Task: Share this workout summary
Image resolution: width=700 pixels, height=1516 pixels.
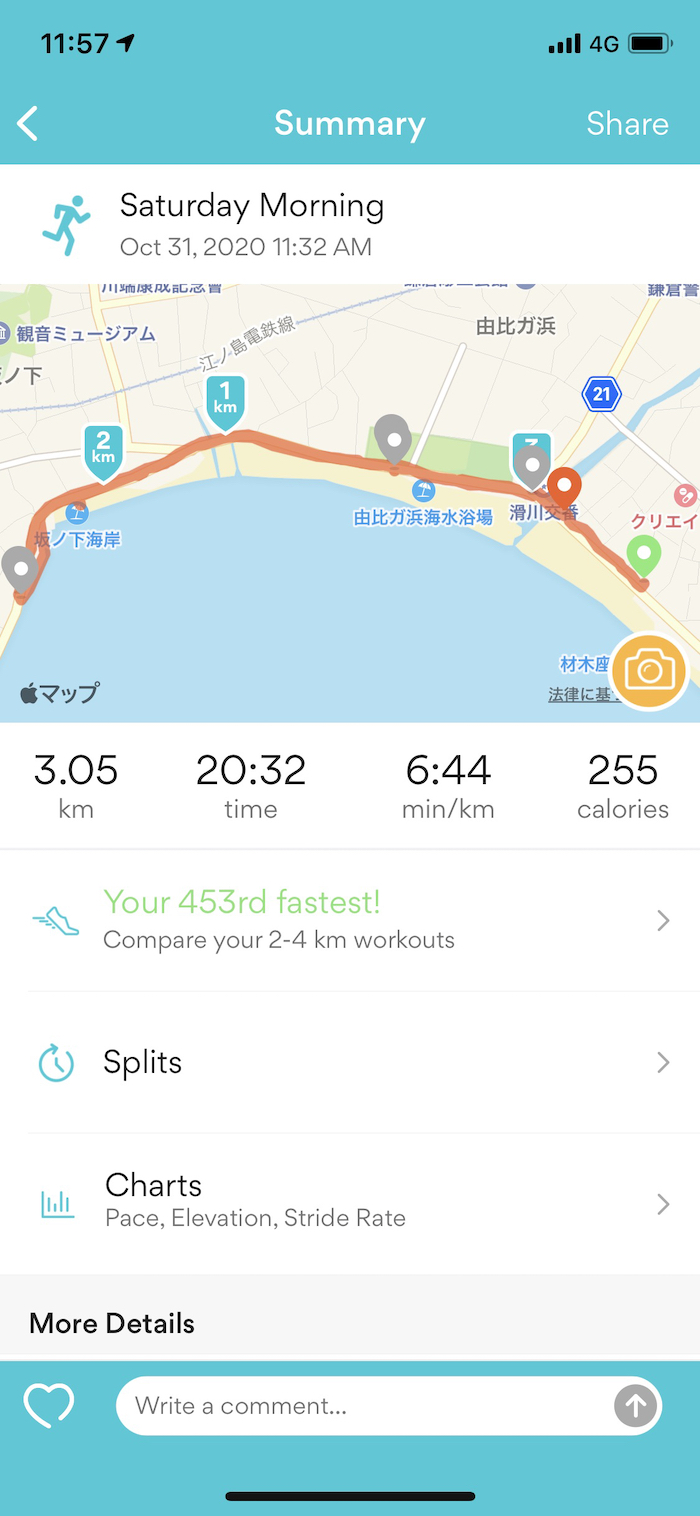Action: point(627,124)
